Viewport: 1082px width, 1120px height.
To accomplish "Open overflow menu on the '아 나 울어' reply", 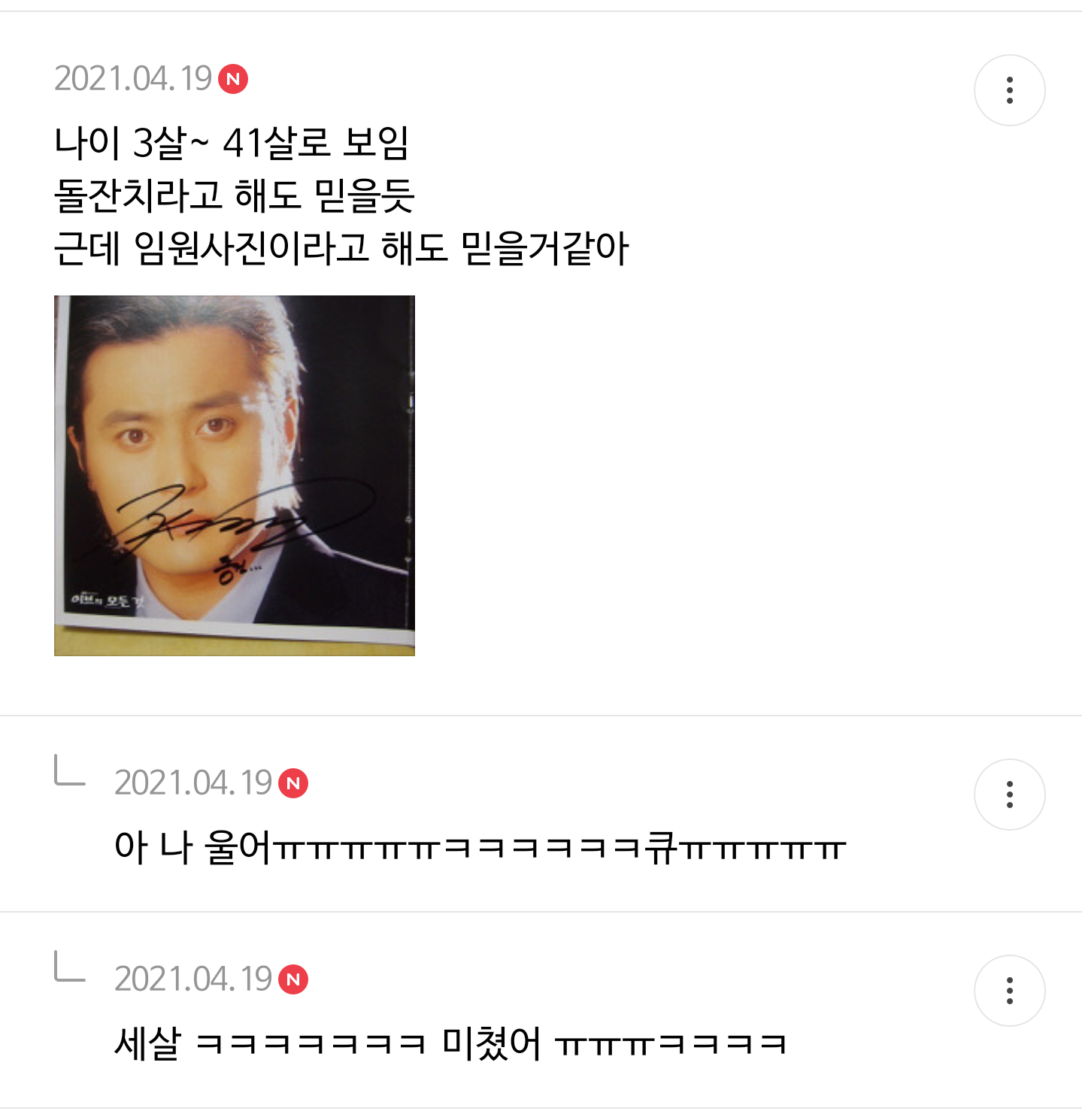I will [1009, 795].
